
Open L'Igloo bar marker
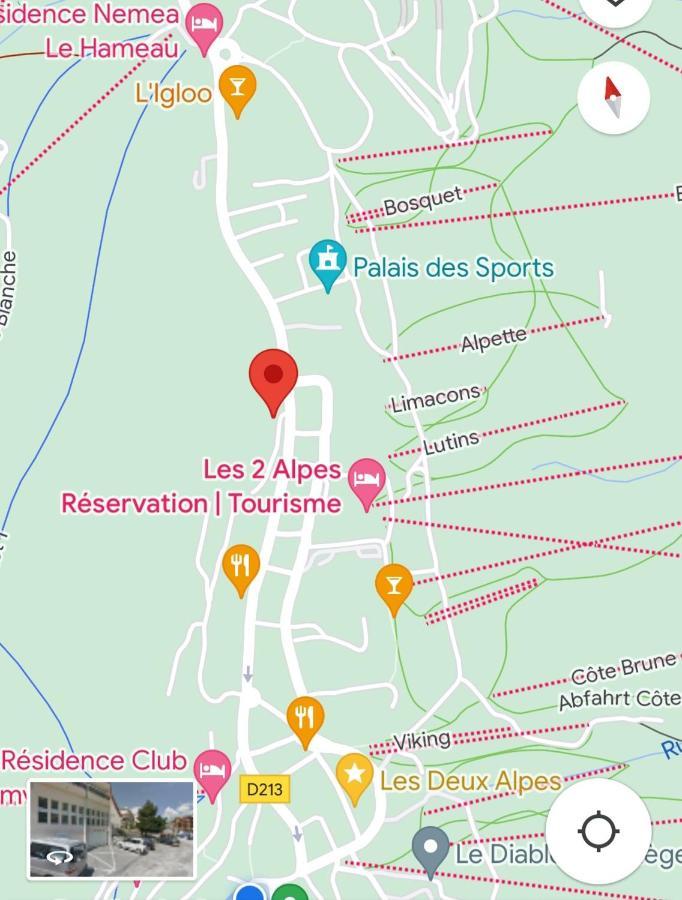[237, 89]
